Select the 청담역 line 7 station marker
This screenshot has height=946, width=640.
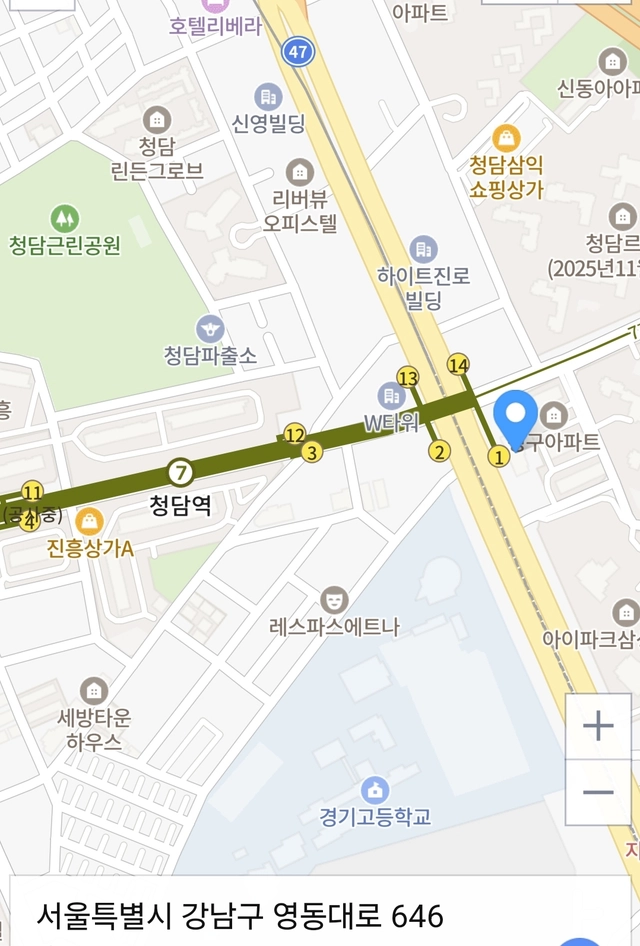coord(180,472)
